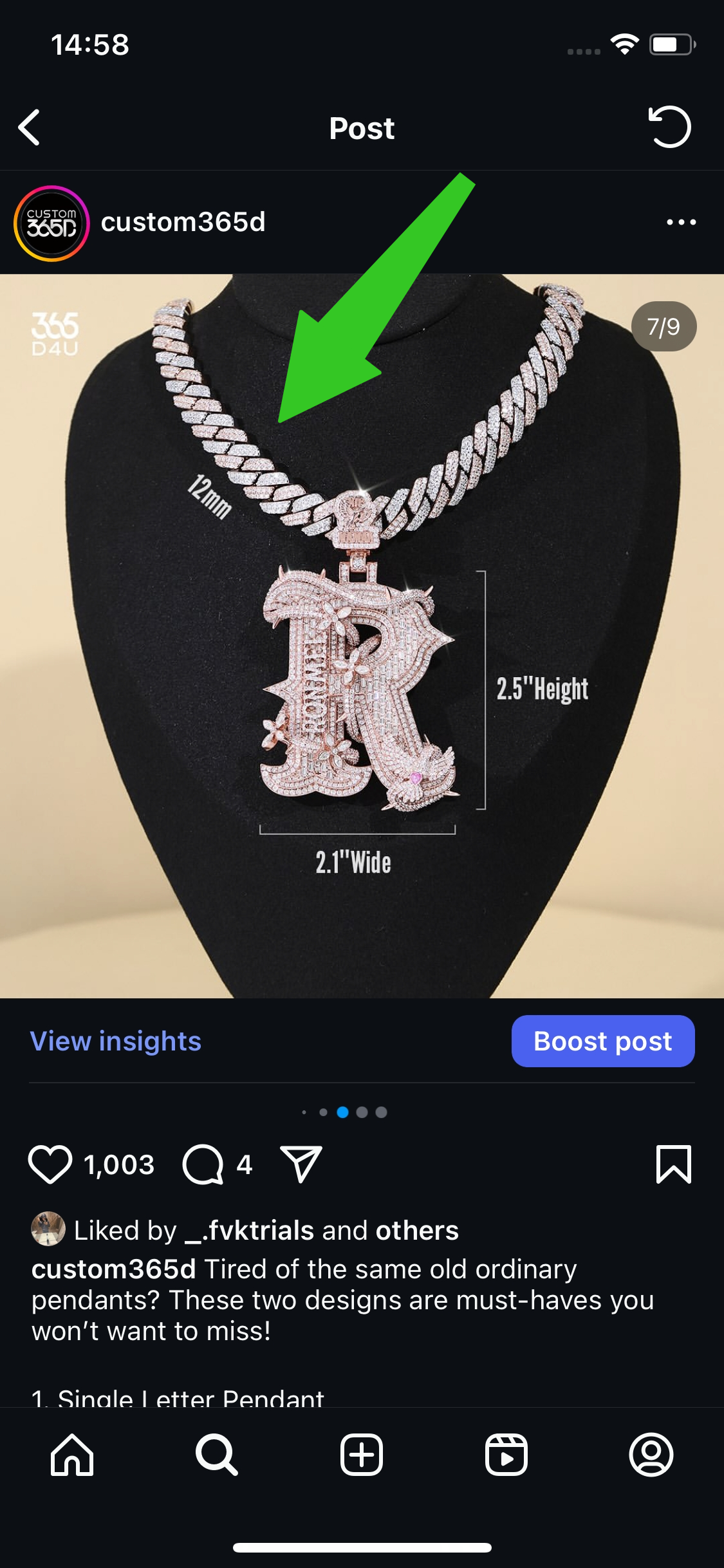Image resolution: width=724 pixels, height=1568 pixels.
Task: Open View insights
Action: click(116, 1041)
